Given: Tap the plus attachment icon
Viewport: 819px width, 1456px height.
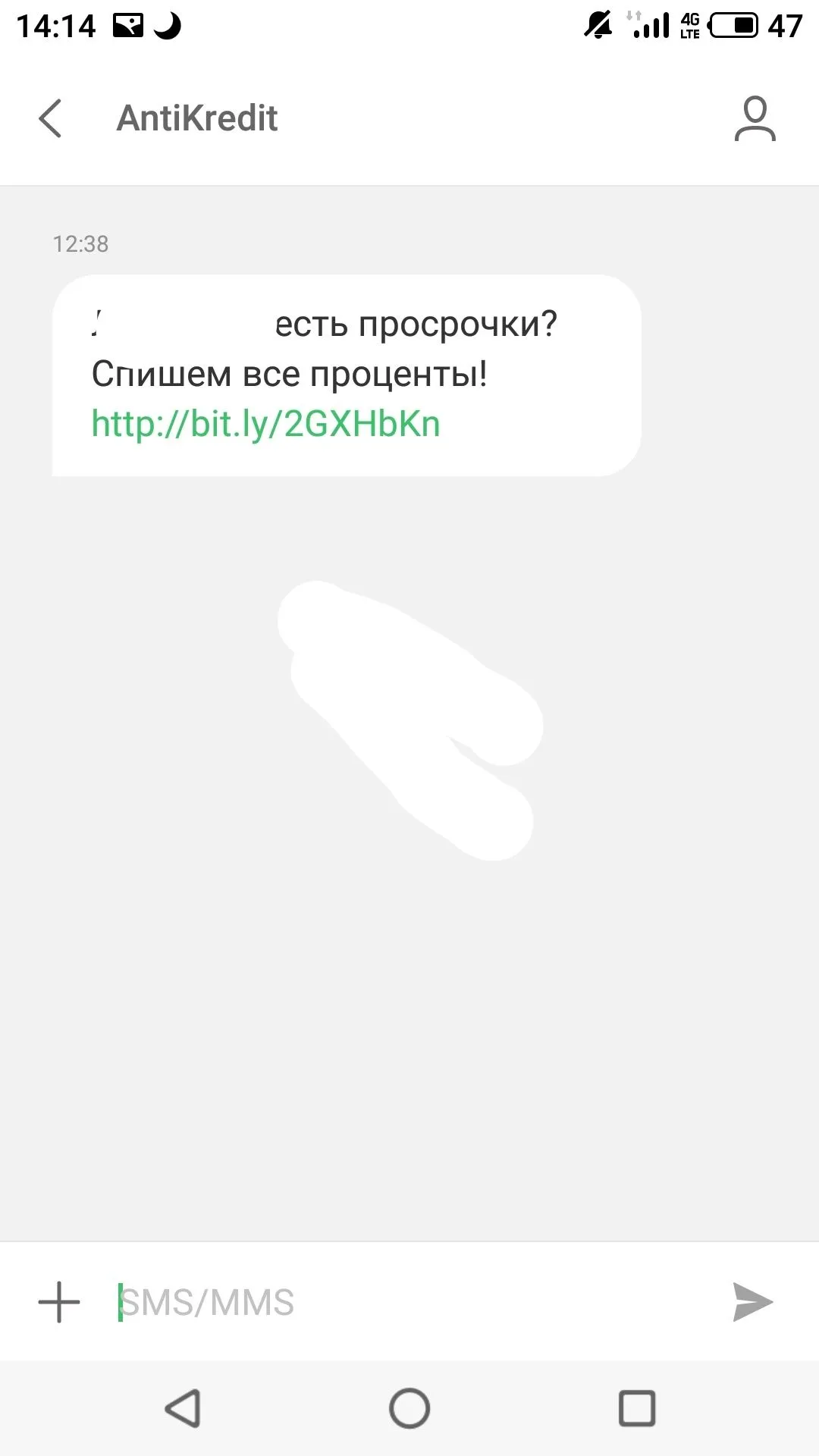Looking at the screenshot, I should 59,1303.
